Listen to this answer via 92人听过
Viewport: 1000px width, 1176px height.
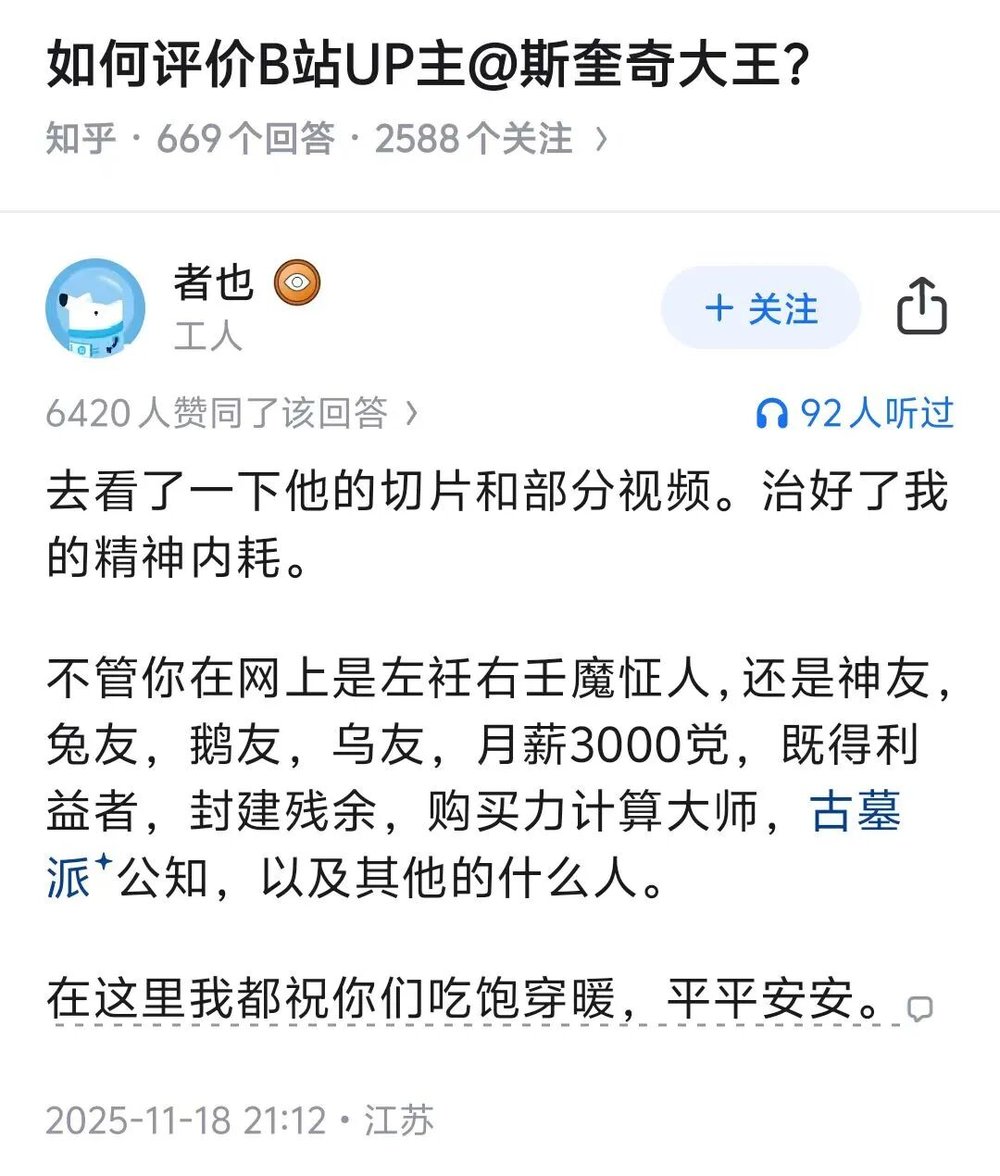coord(855,413)
